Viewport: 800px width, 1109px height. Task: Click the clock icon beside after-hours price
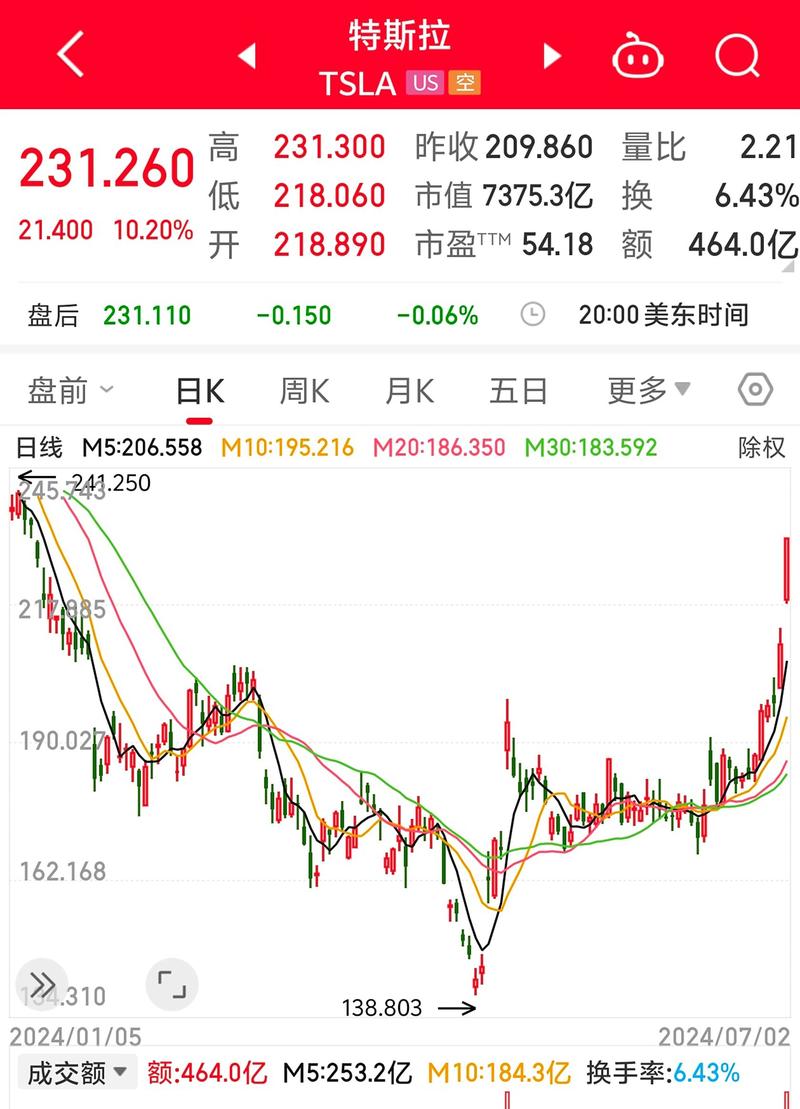click(531, 315)
